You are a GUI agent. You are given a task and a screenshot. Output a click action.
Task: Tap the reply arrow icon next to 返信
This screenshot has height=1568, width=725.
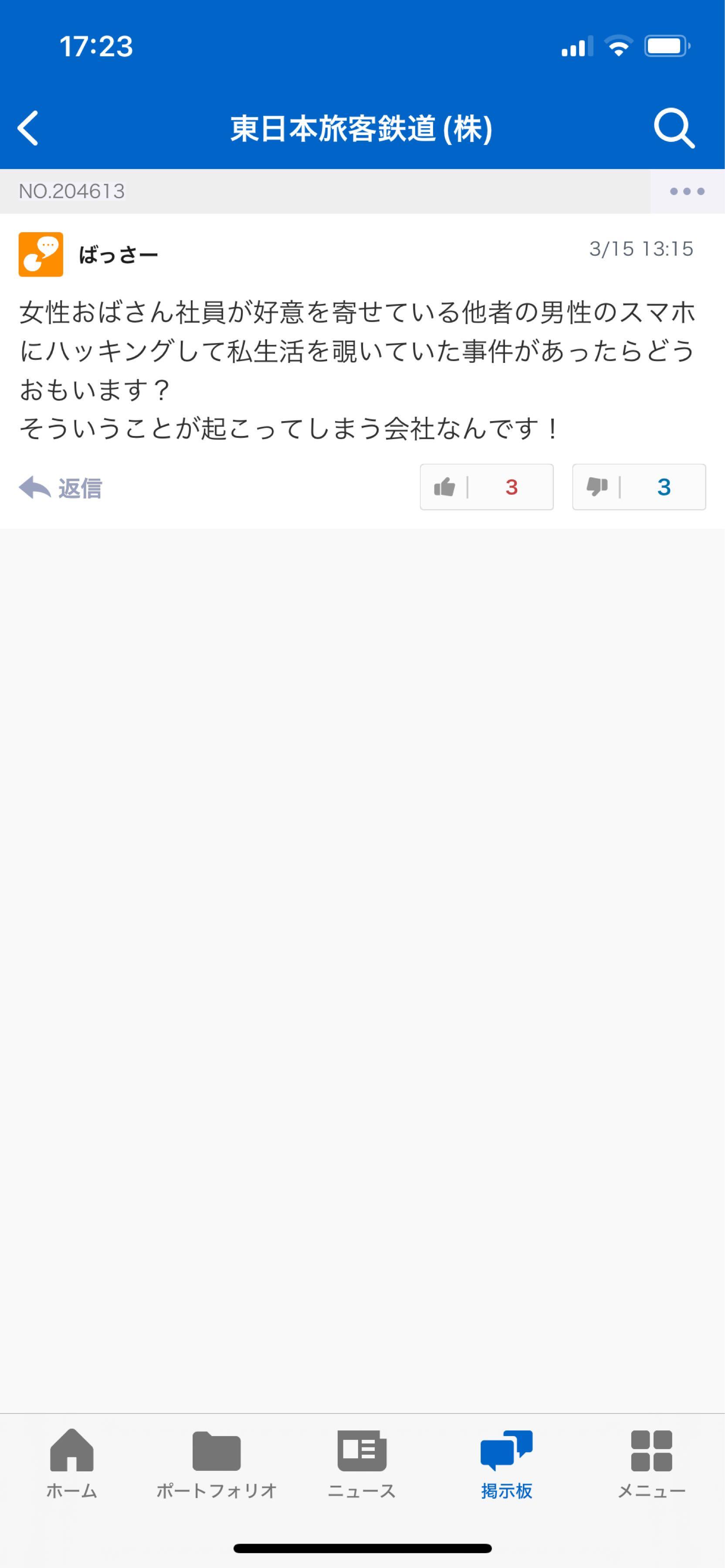click(x=35, y=487)
